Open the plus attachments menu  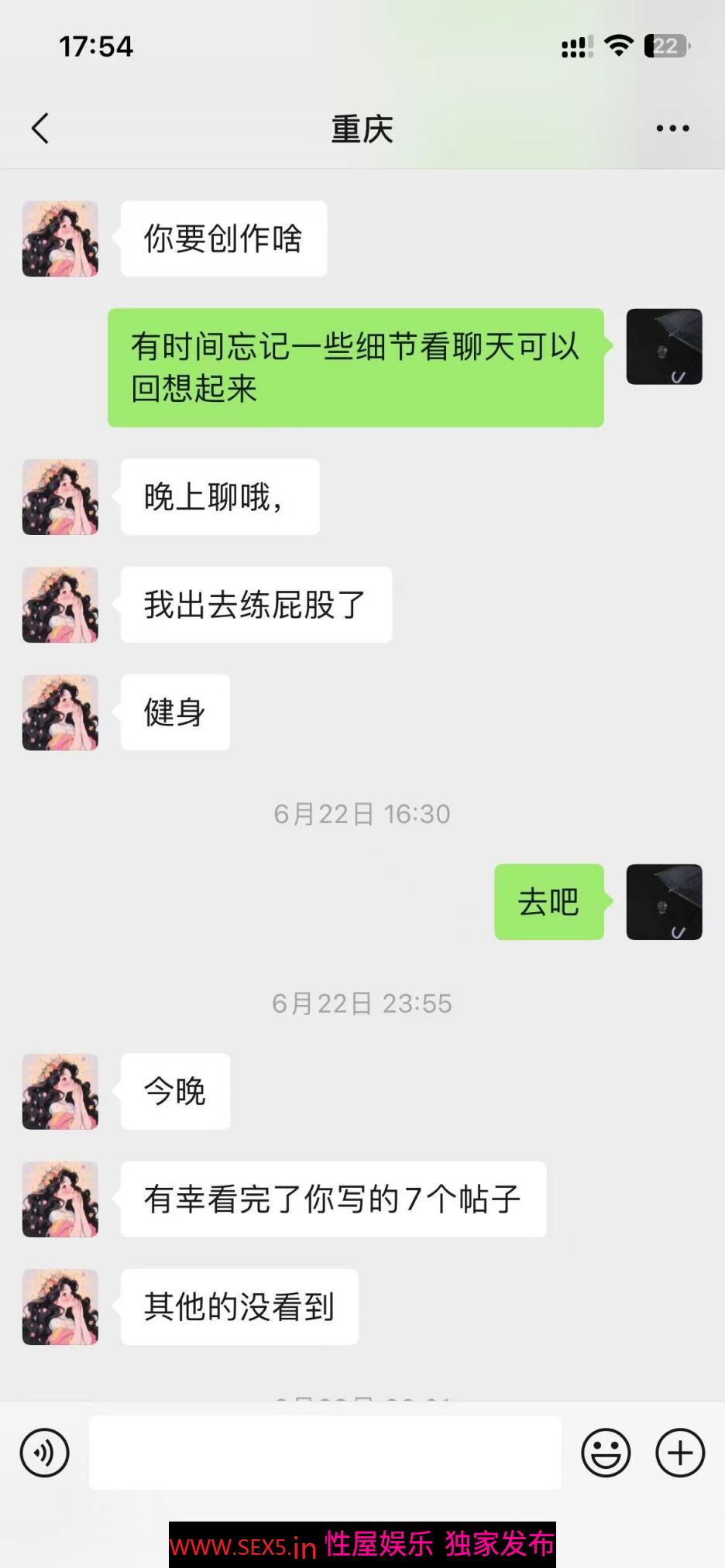680,1453
